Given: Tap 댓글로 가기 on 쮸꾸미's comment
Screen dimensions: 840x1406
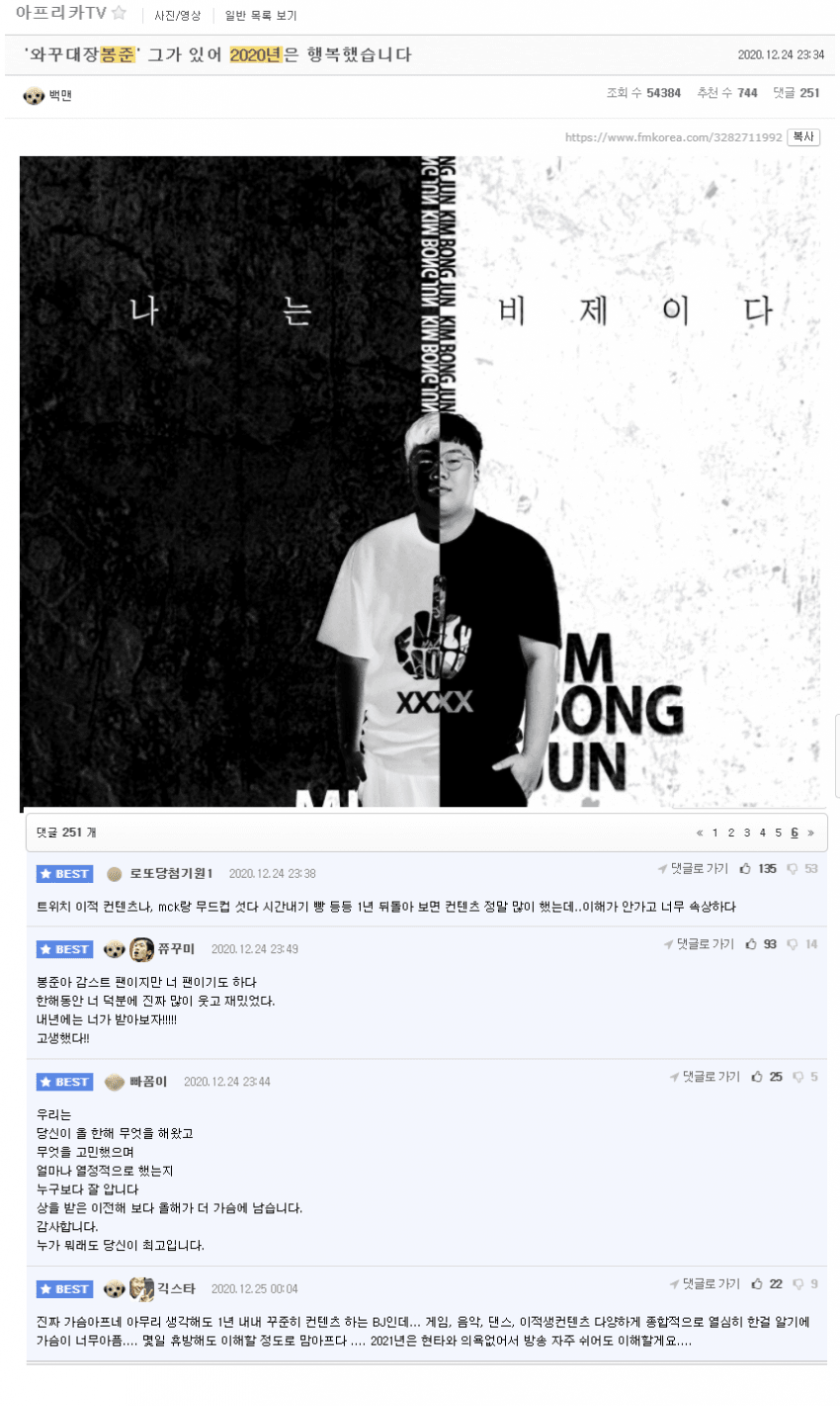Looking at the screenshot, I should click(x=698, y=944).
